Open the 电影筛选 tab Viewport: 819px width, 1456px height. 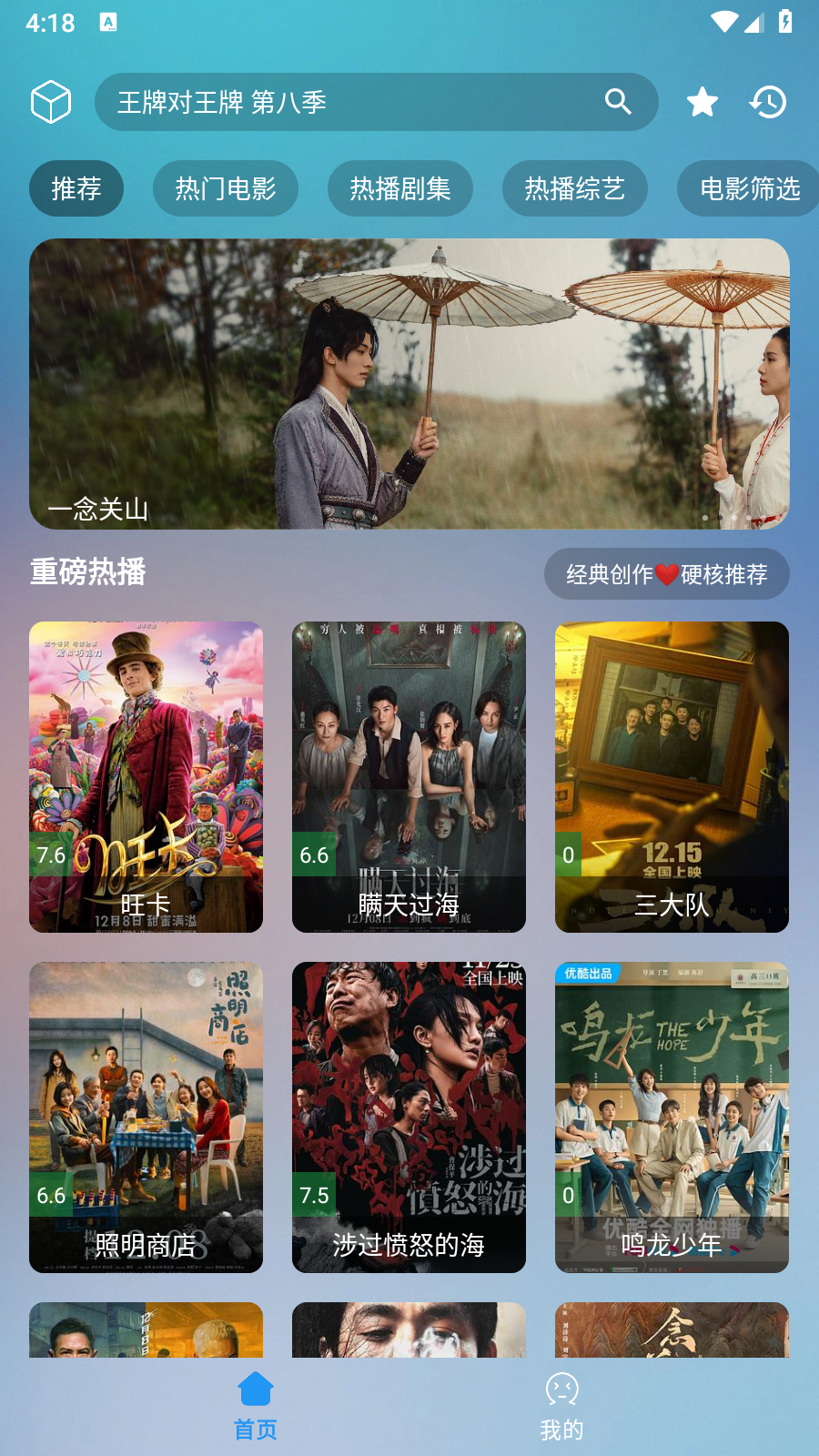pos(748,188)
